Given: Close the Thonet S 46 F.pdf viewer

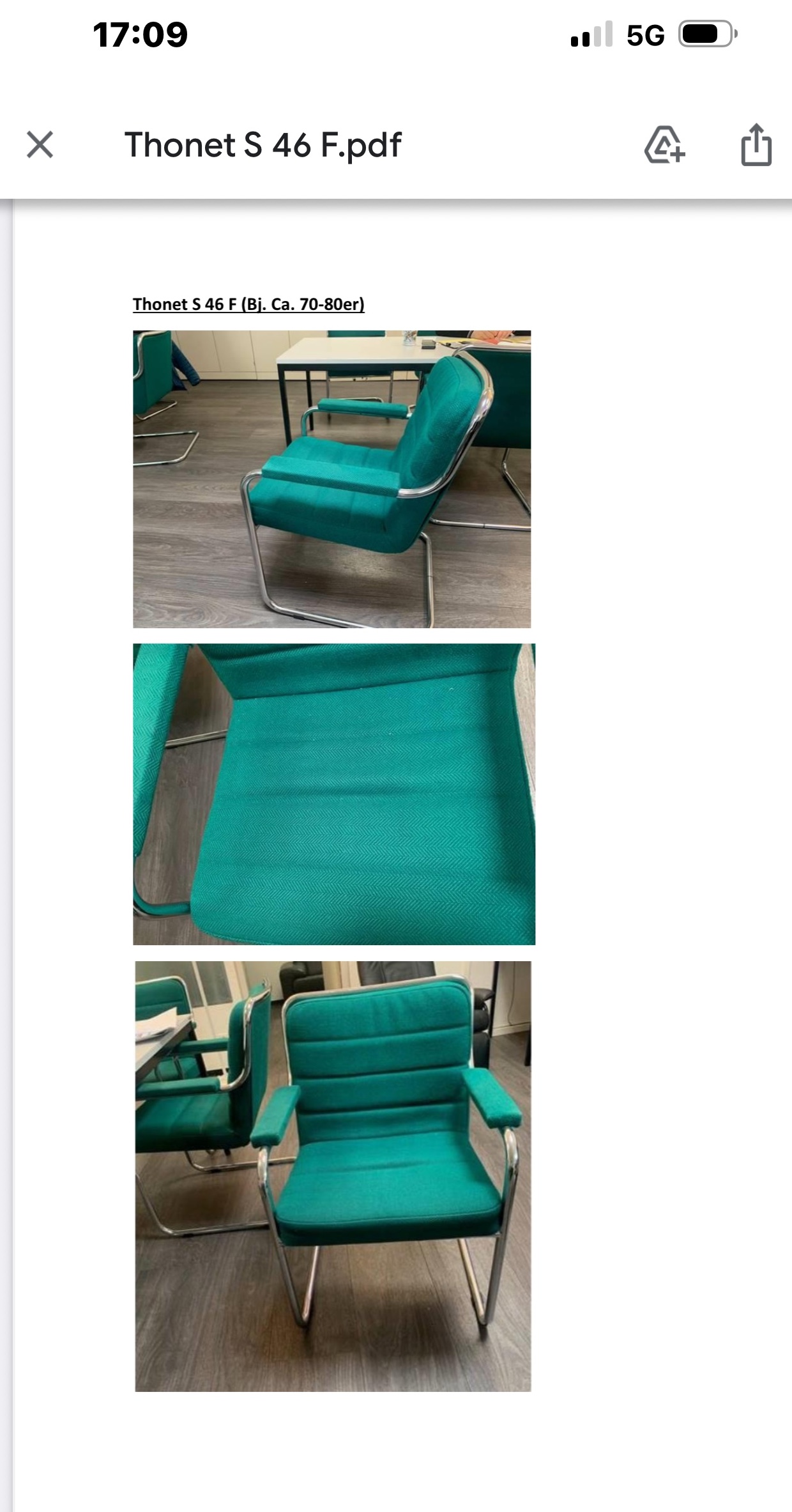Looking at the screenshot, I should tap(40, 144).
